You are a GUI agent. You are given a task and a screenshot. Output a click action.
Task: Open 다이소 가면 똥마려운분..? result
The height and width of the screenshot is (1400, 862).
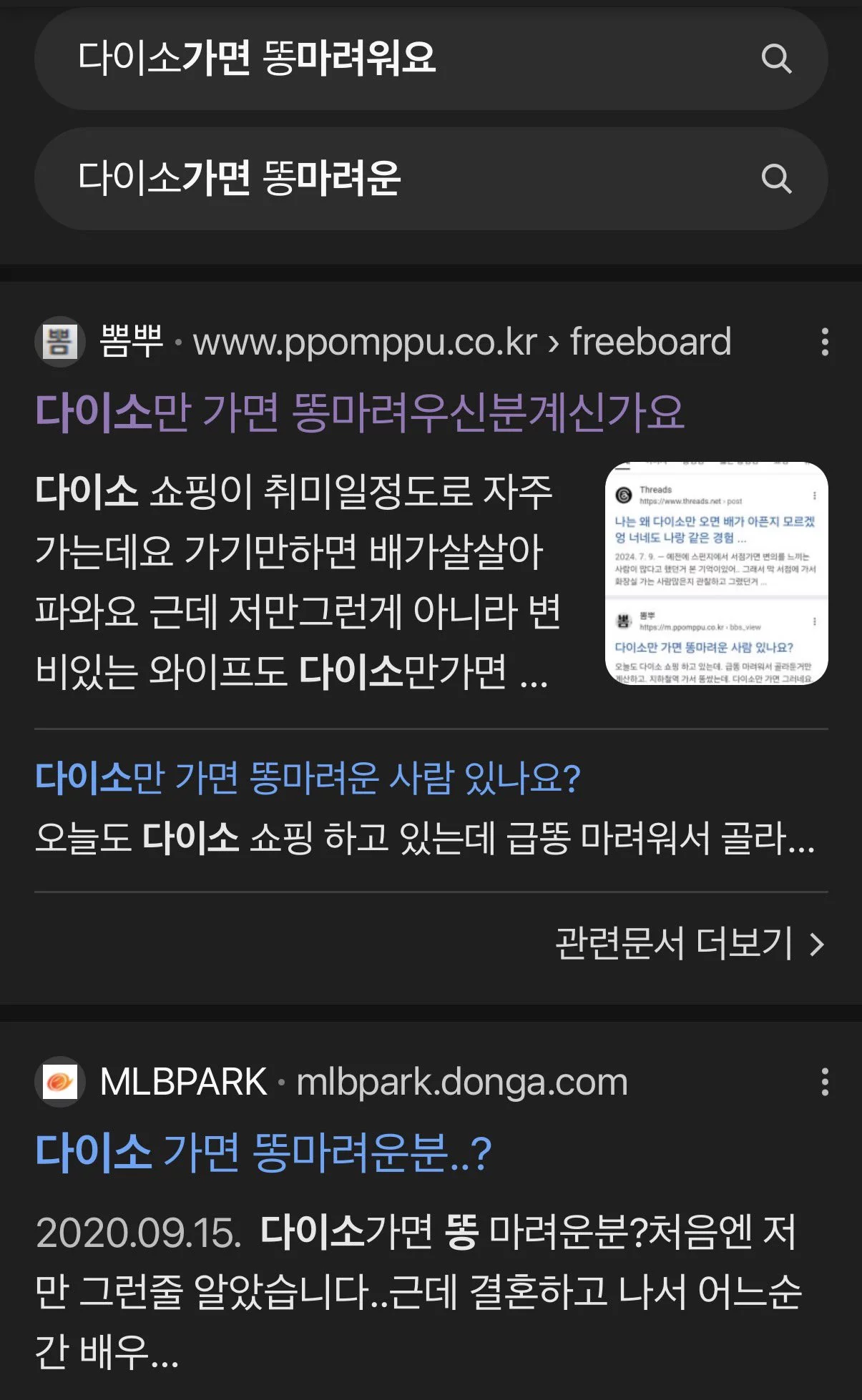tap(263, 1153)
